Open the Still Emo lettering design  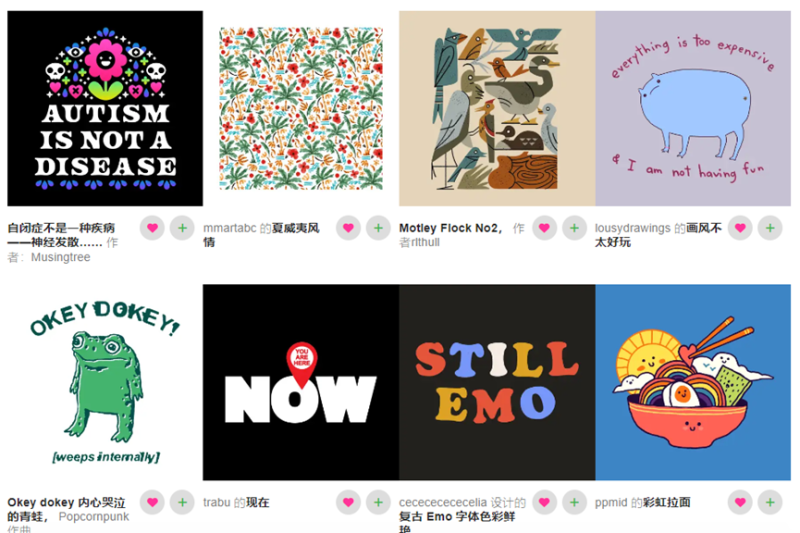point(497,382)
